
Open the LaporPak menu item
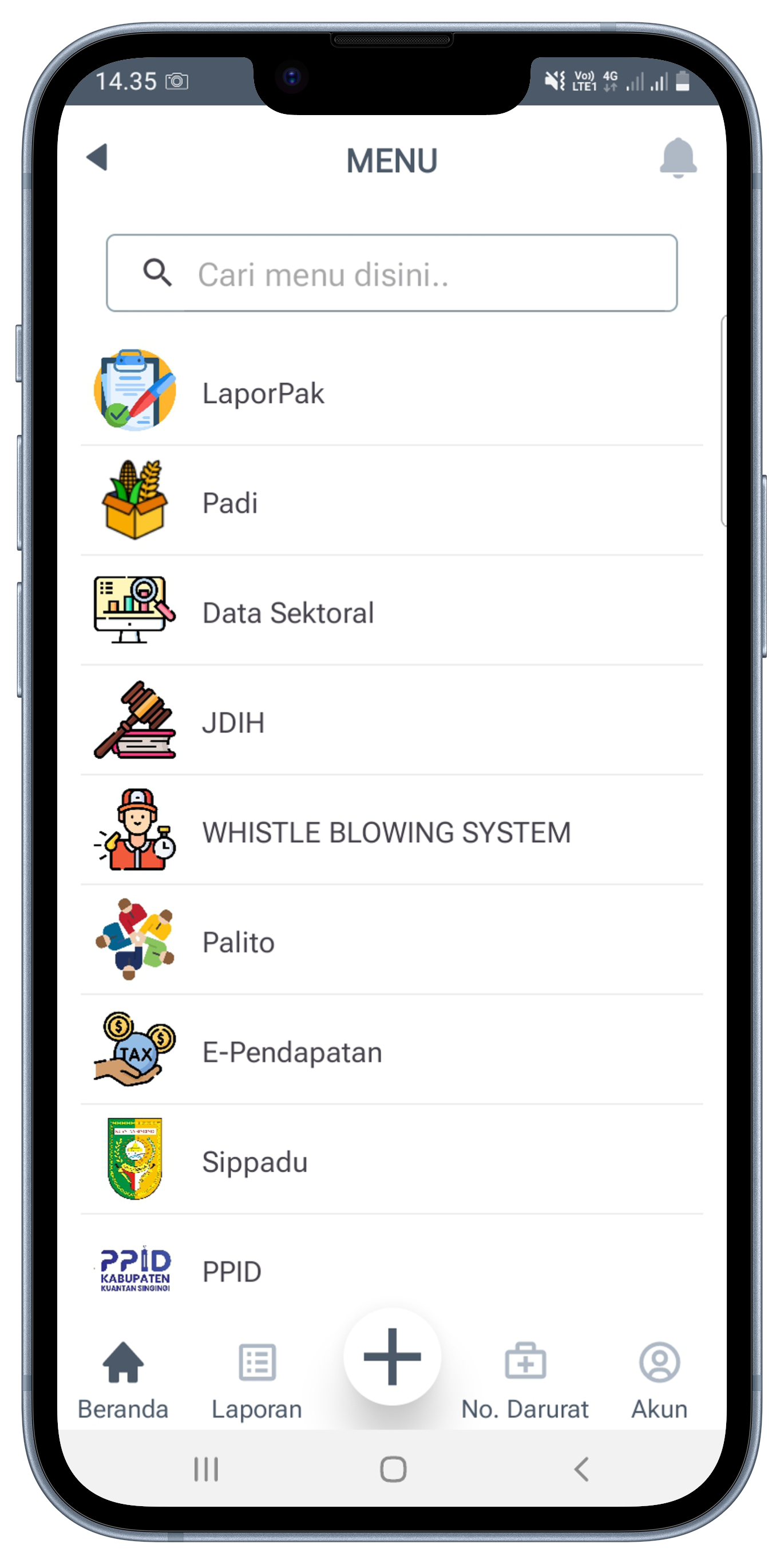[x=391, y=392]
